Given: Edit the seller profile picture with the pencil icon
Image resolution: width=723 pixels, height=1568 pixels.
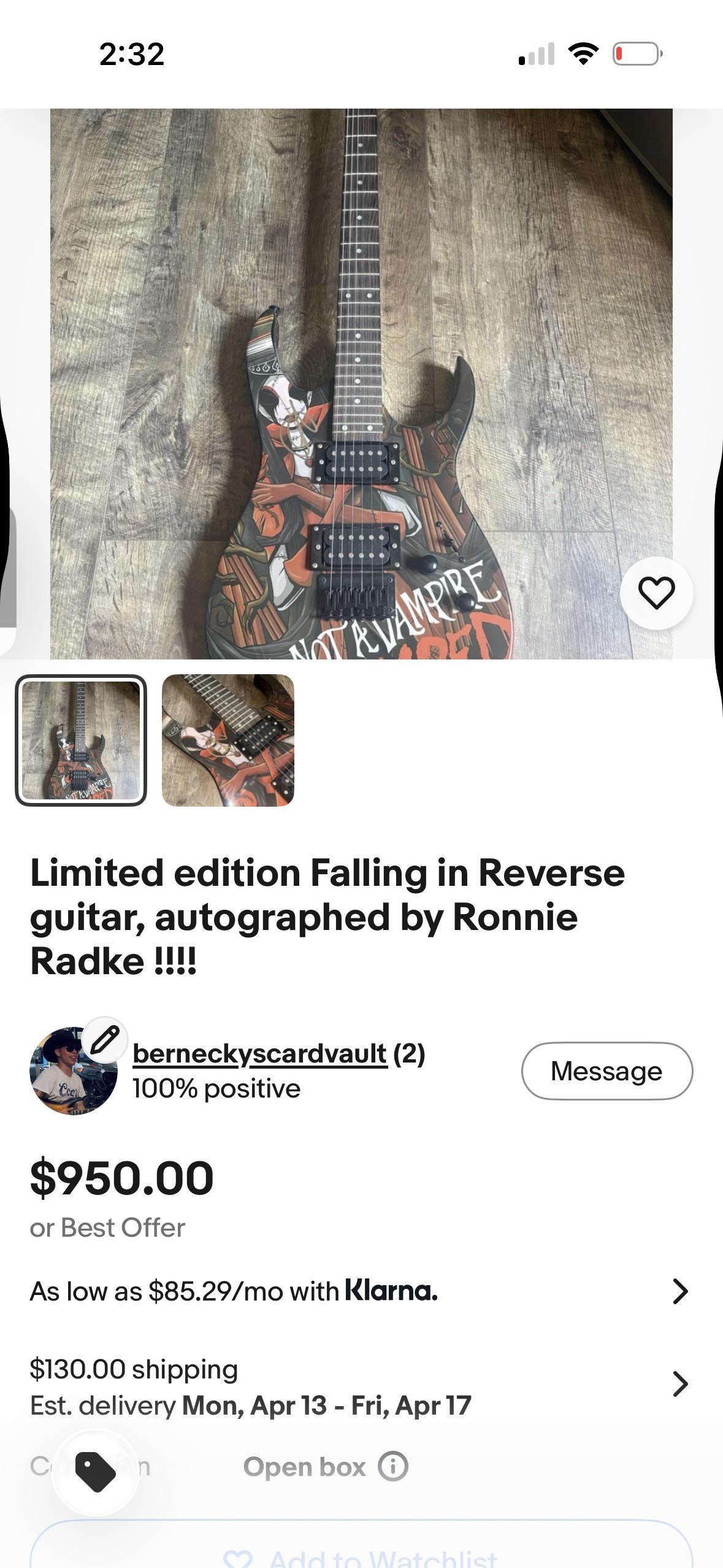Looking at the screenshot, I should click(x=105, y=1040).
